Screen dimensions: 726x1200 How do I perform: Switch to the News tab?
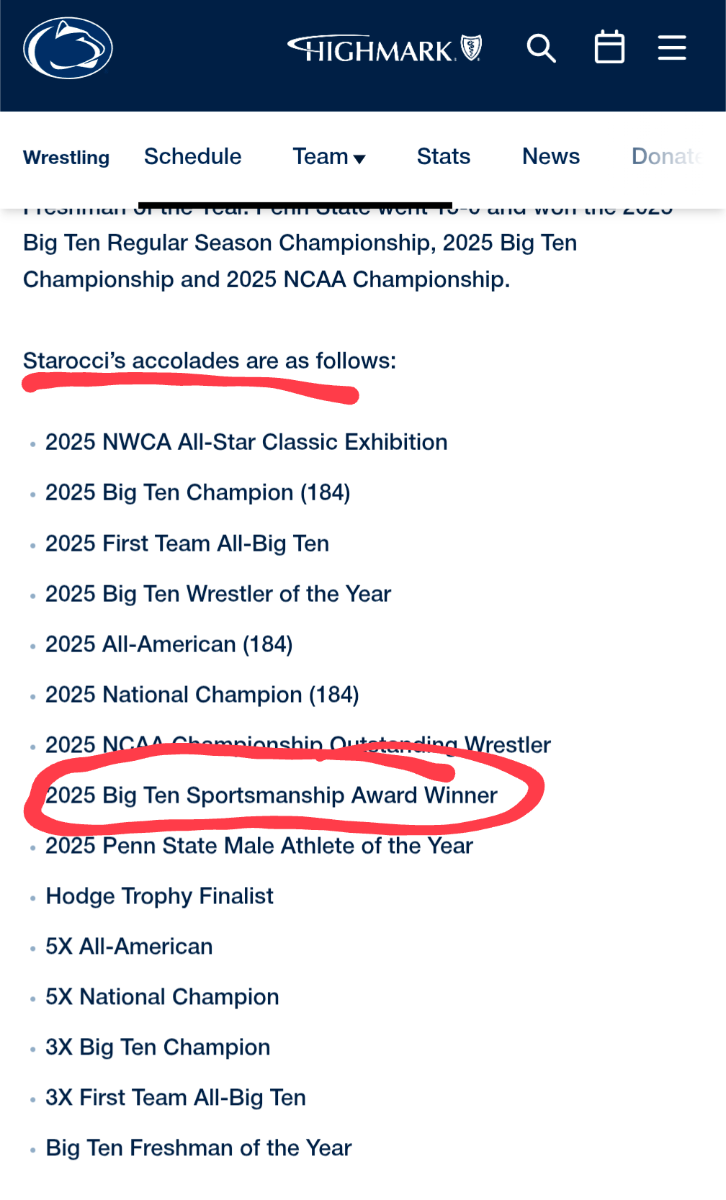pyautogui.click(x=551, y=156)
